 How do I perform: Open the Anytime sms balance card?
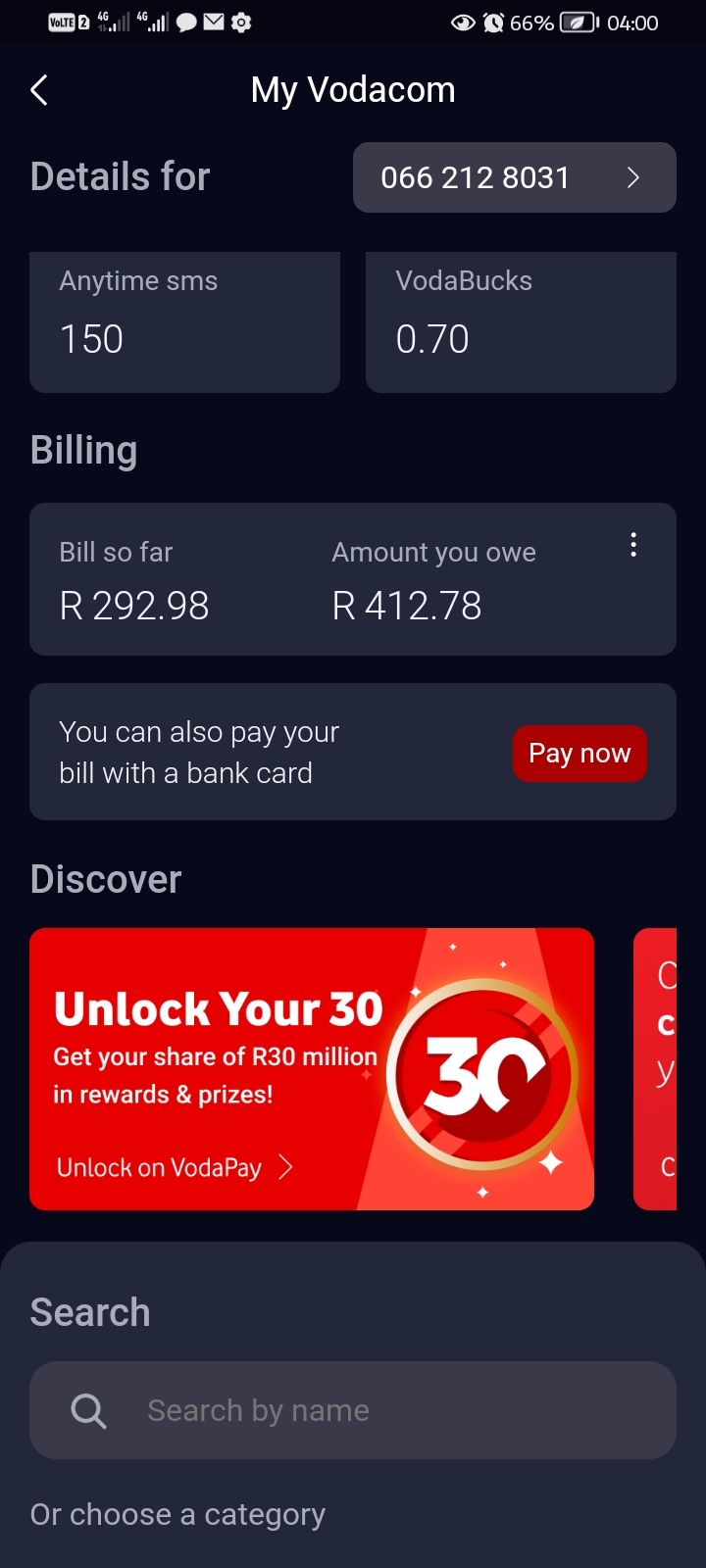pyautogui.click(x=184, y=321)
